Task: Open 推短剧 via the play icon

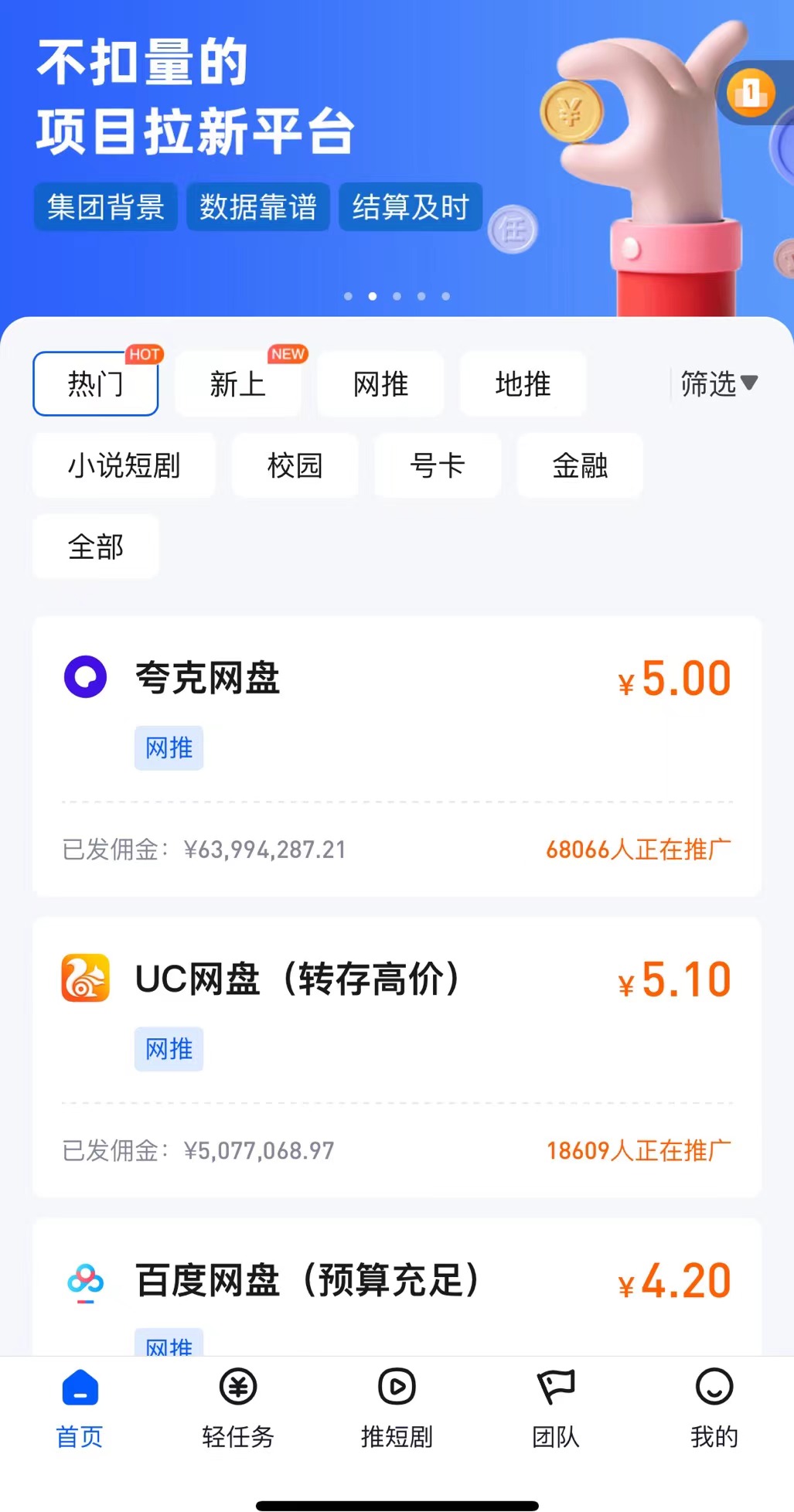Action: (397, 1388)
